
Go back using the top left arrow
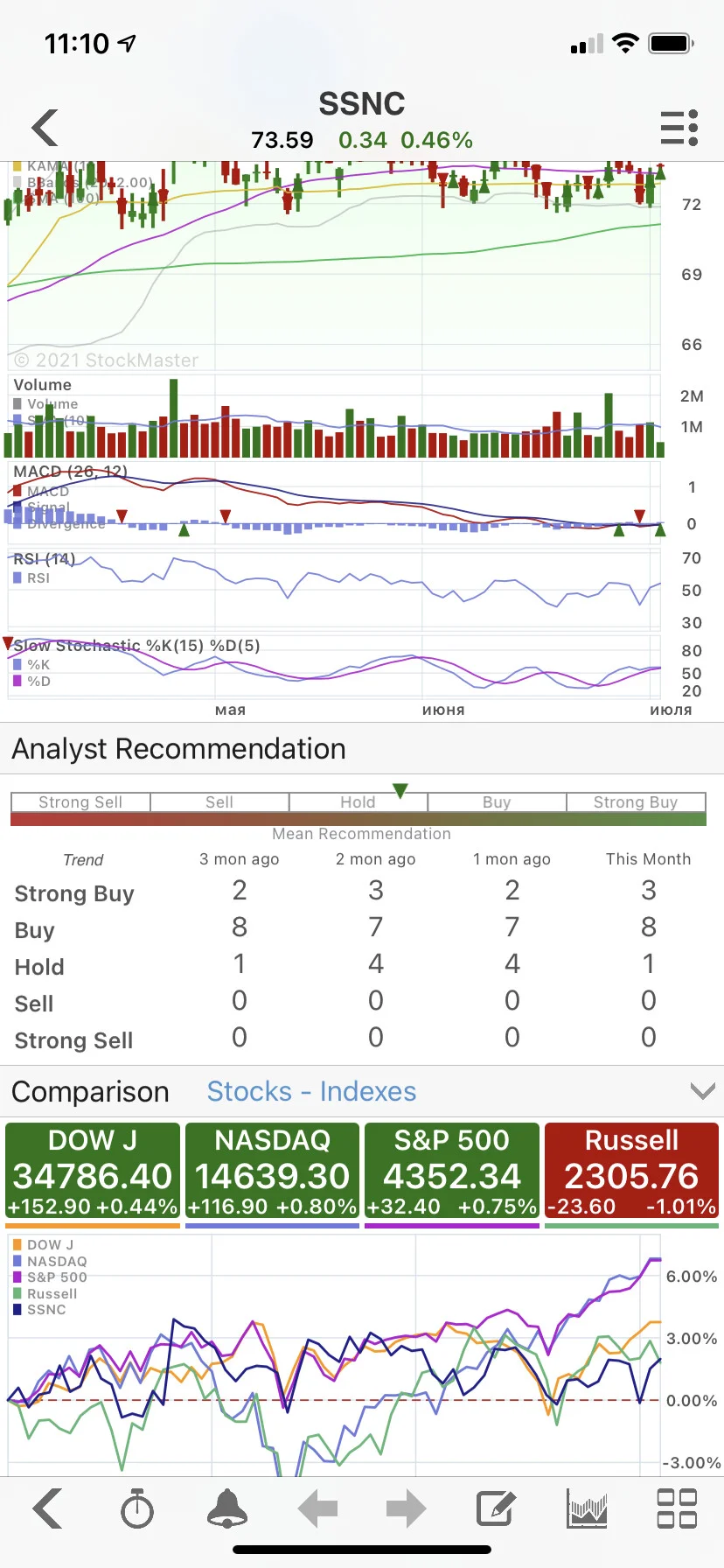point(45,128)
